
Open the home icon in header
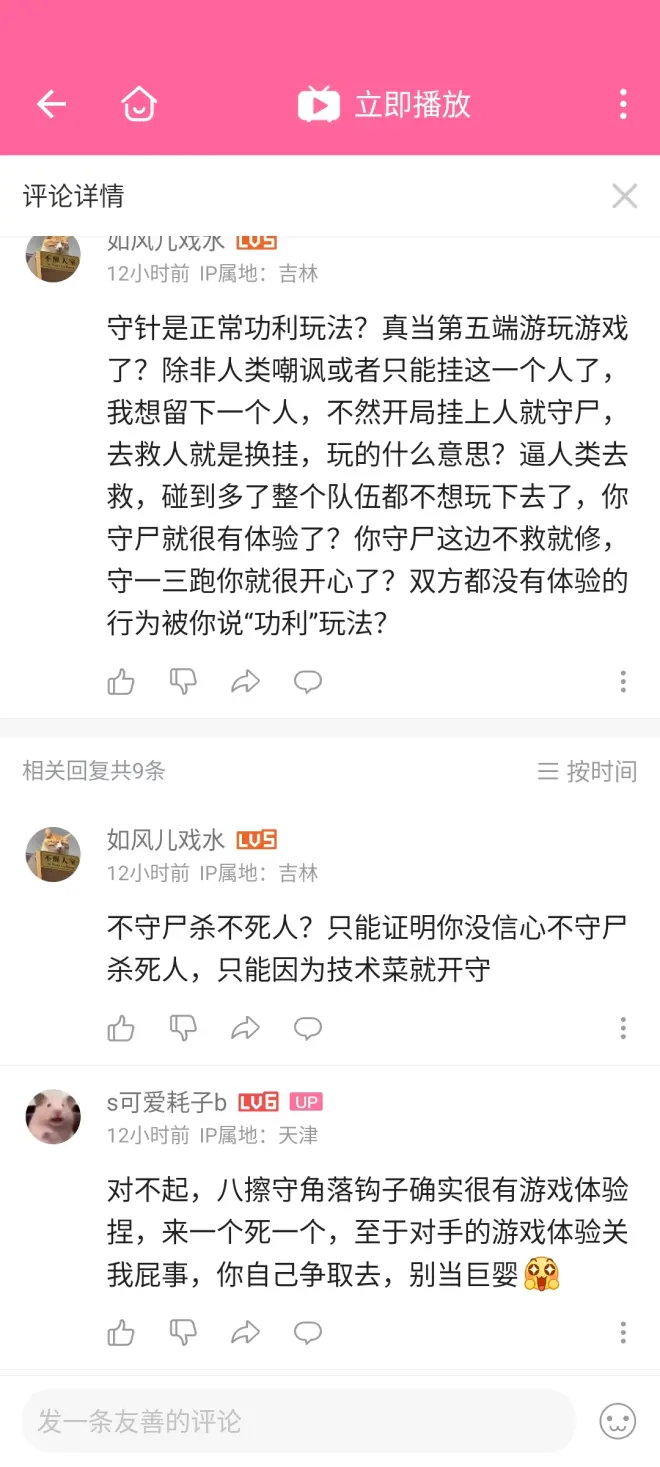point(139,104)
